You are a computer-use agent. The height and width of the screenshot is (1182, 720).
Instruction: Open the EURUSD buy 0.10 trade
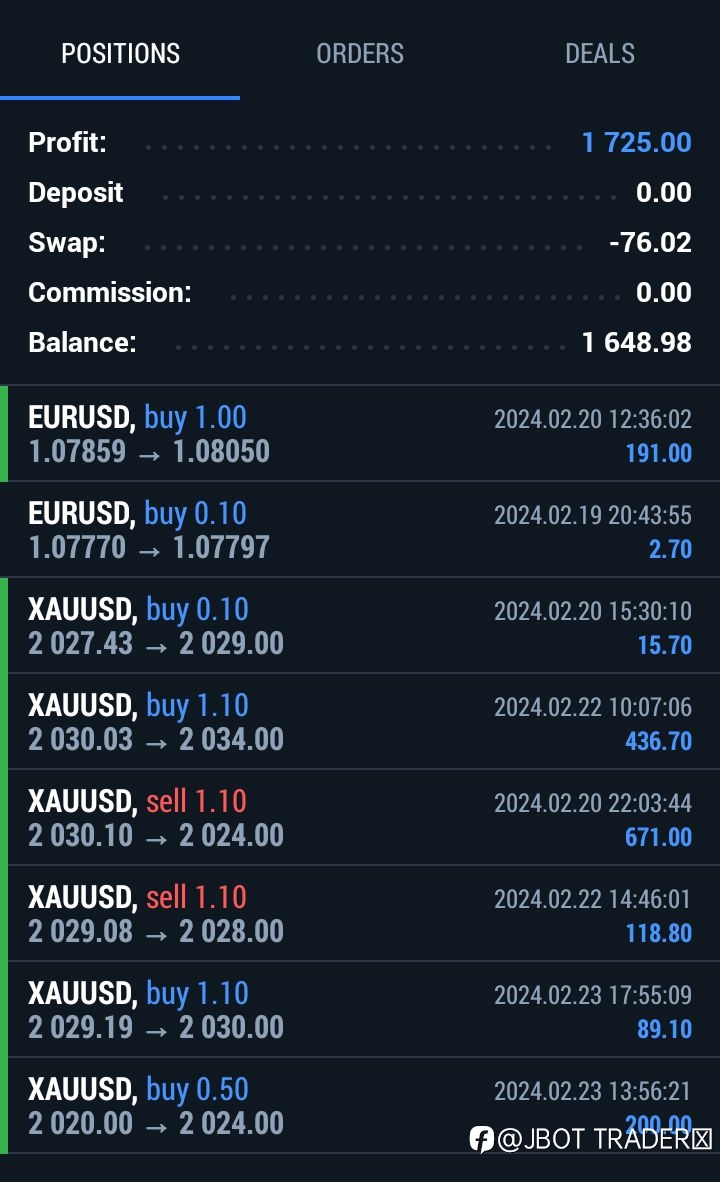tap(360, 529)
